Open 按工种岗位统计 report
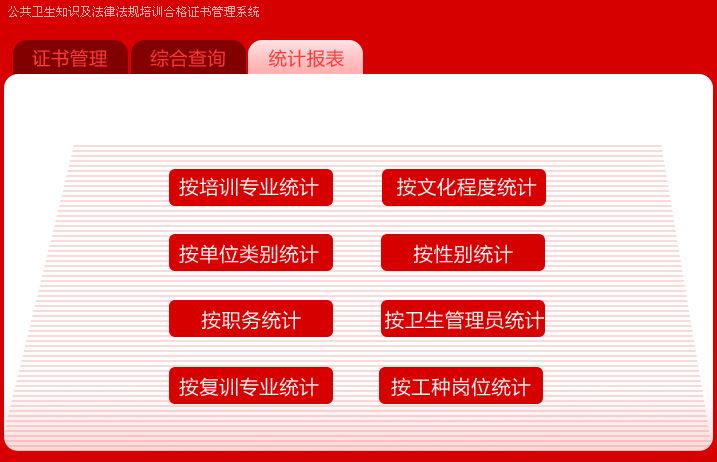Image resolution: width=717 pixels, height=462 pixels. [x=461, y=385]
